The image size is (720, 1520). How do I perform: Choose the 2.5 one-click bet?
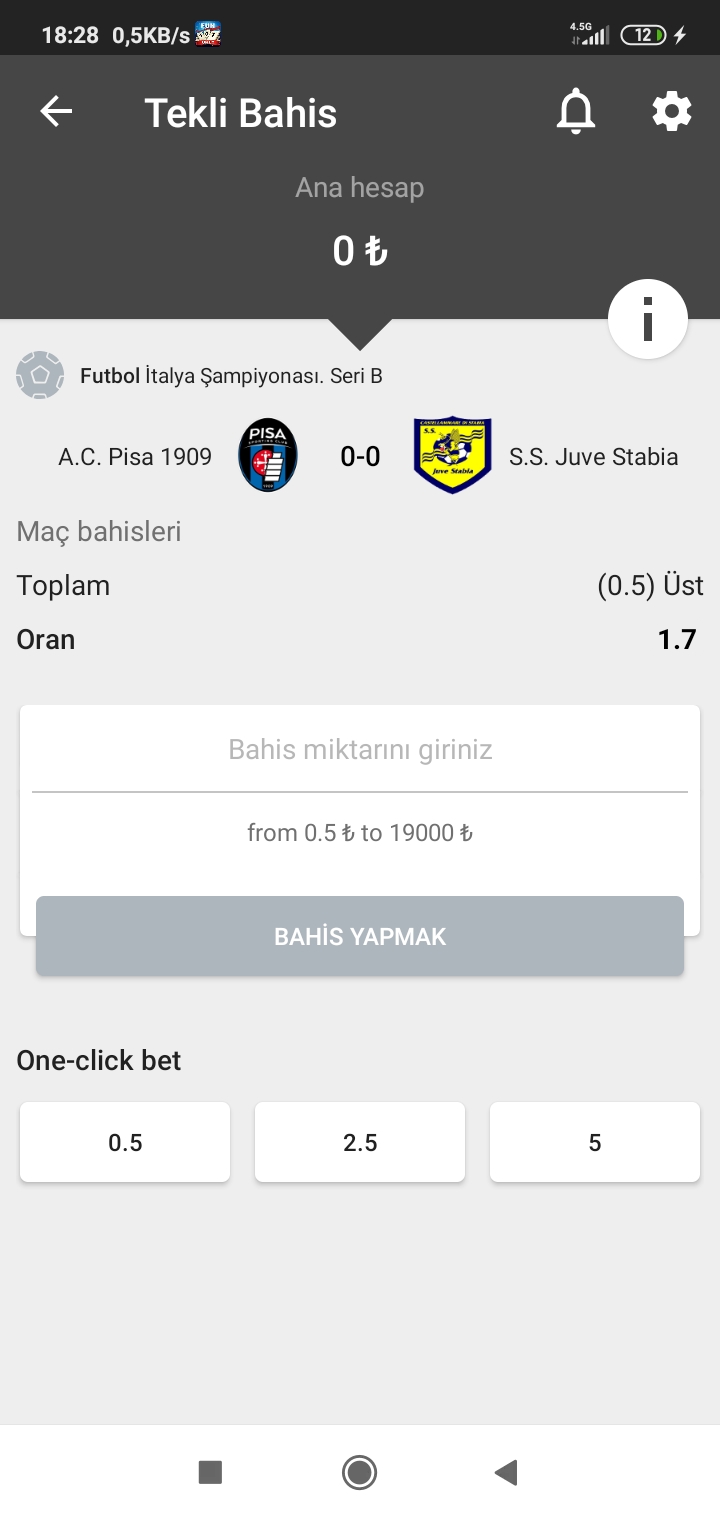pyautogui.click(x=360, y=1142)
